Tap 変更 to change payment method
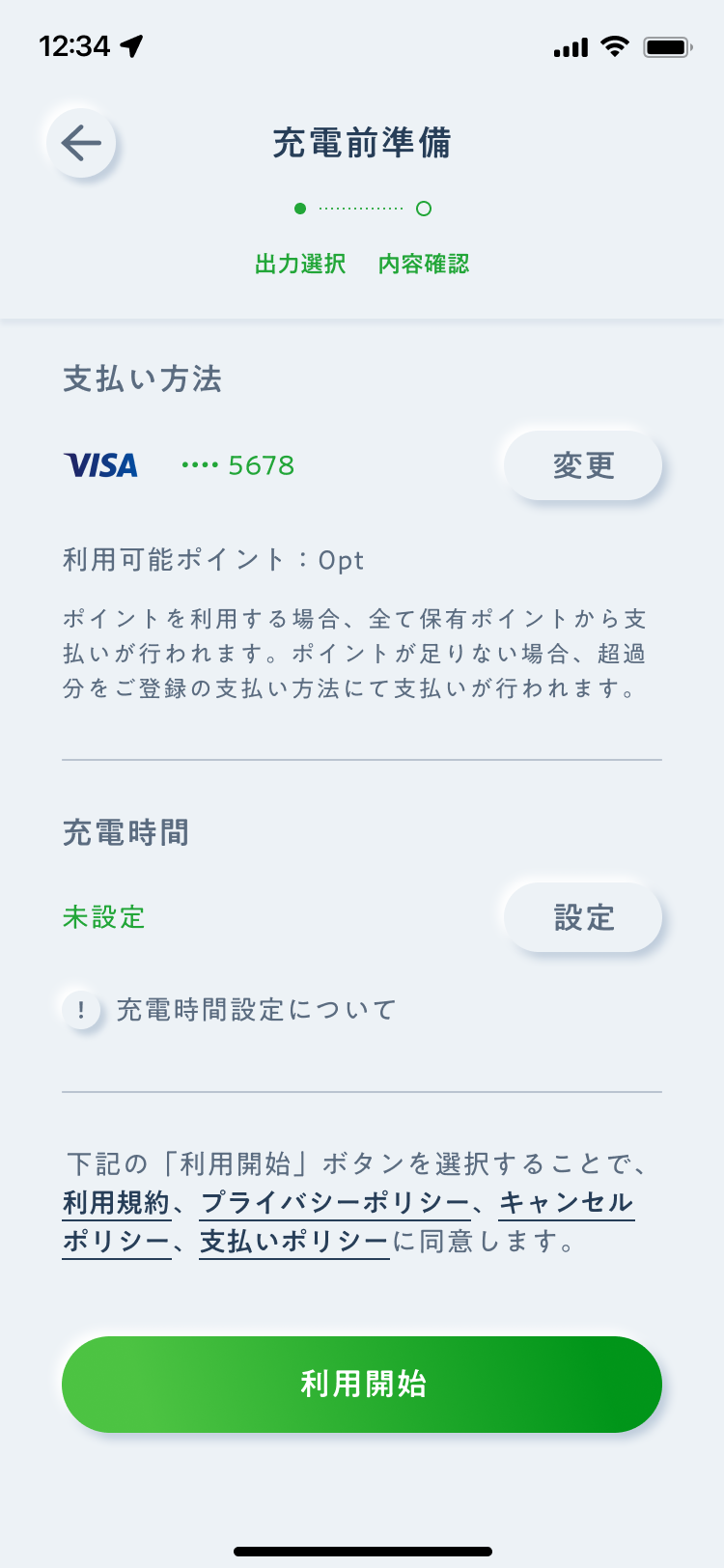Viewport: 724px width, 1568px height. click(583, 465)
